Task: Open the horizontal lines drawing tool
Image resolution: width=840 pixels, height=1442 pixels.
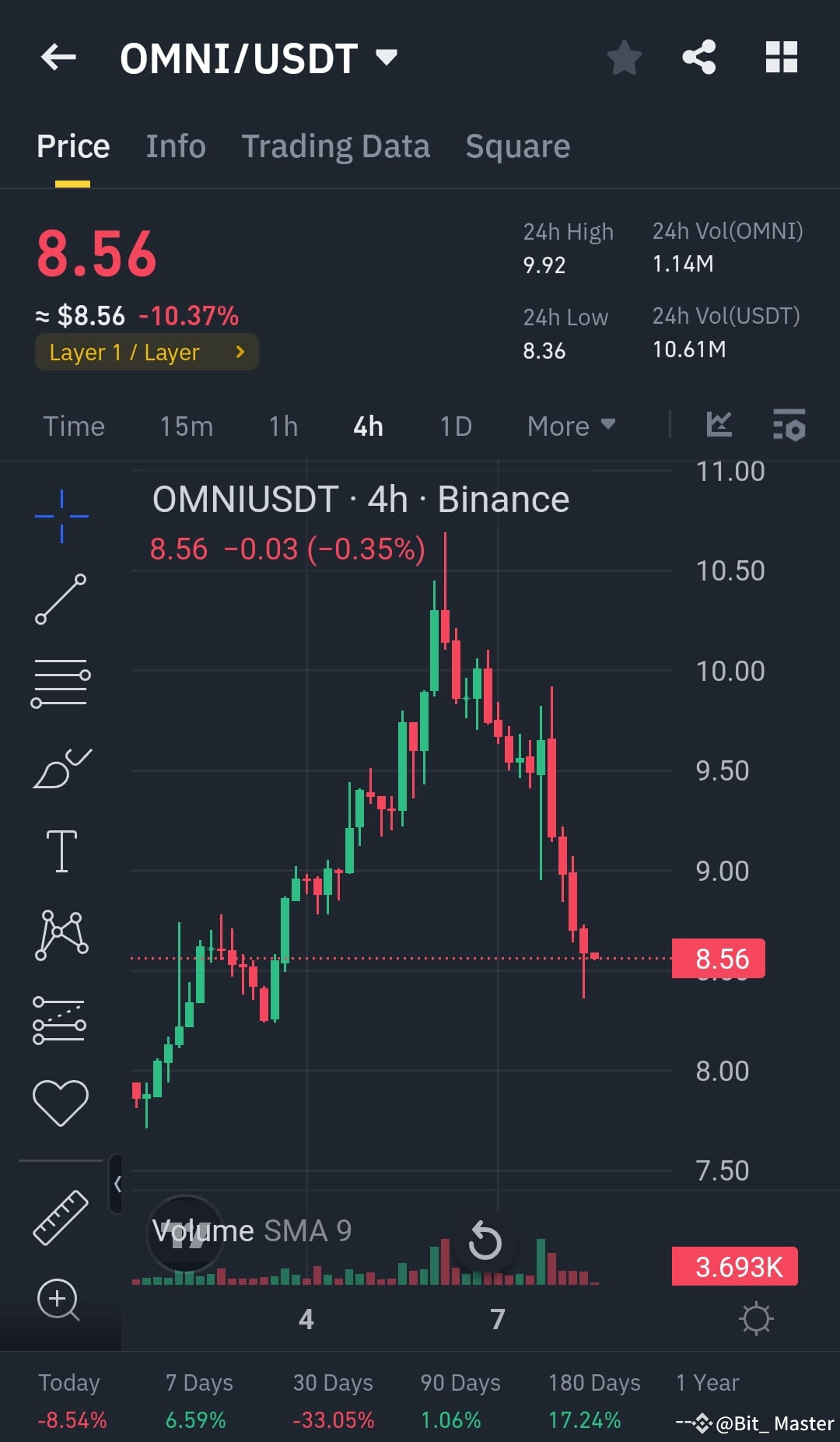Action: click(61, 682)
